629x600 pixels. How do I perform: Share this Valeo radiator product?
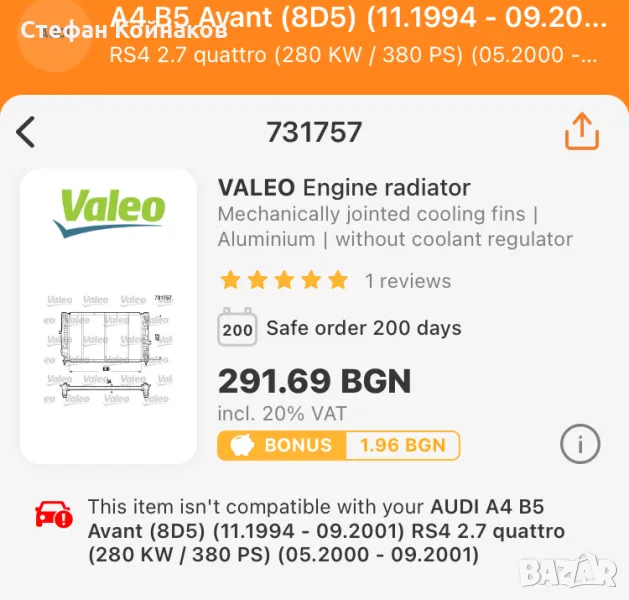point(582,131)
